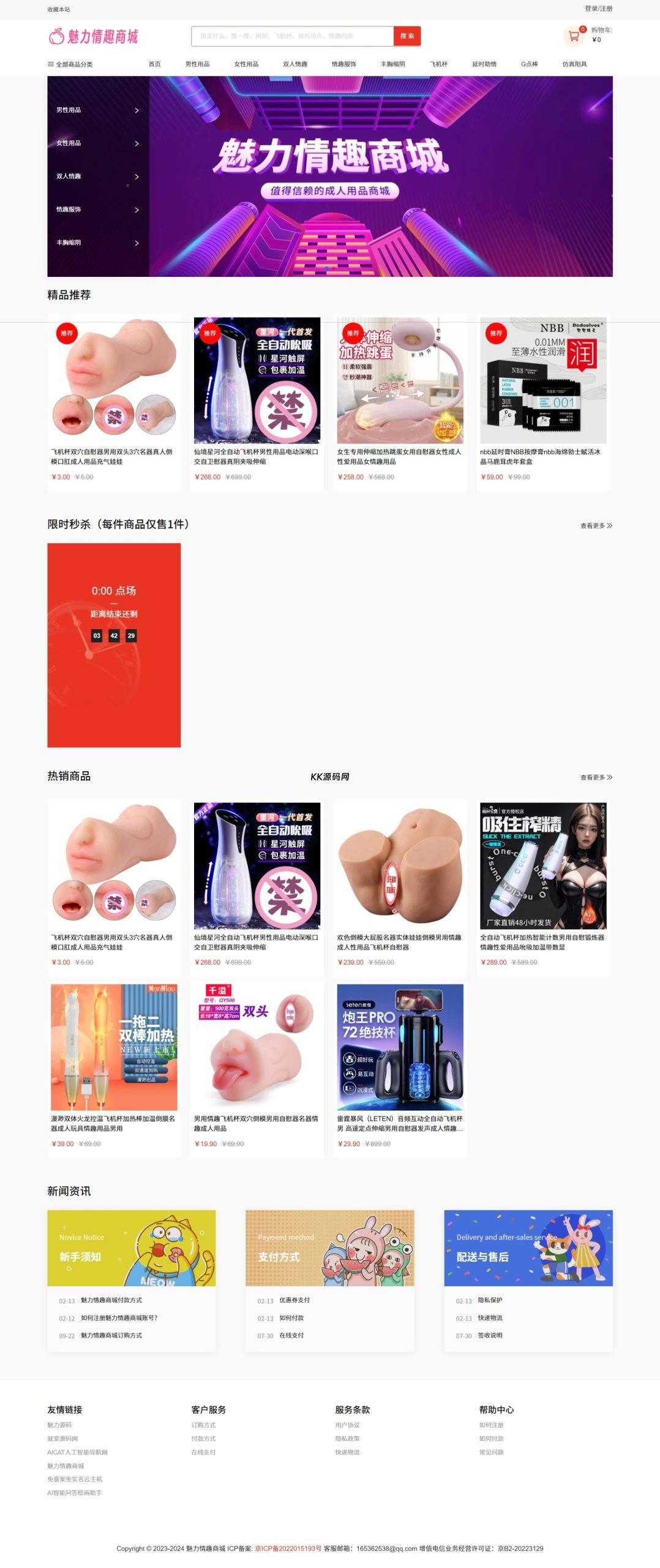Screen dimensions: 660x1568
Task: Open the 0:00 点场 flash sale card
Action: [114, 644]
